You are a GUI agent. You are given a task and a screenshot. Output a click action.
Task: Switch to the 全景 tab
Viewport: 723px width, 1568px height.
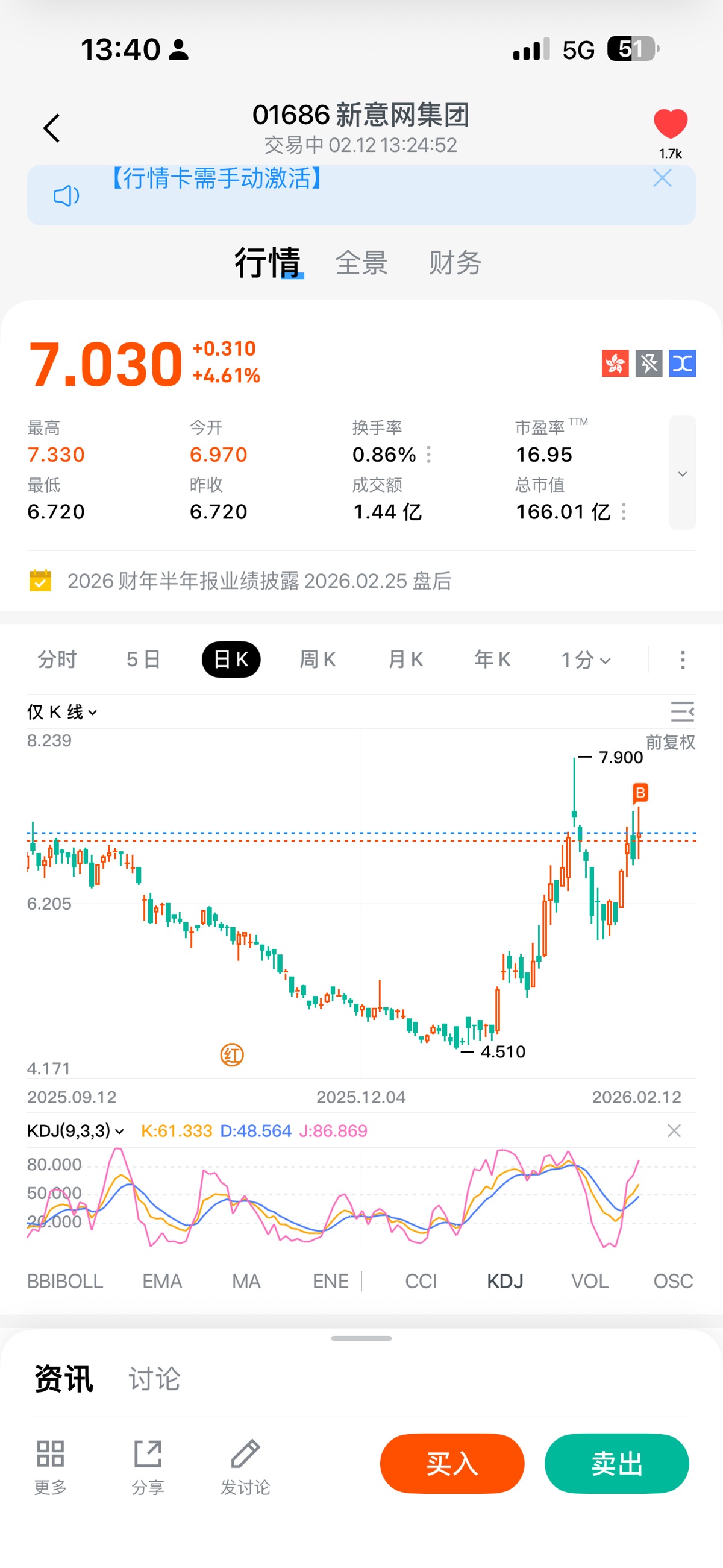361,263
